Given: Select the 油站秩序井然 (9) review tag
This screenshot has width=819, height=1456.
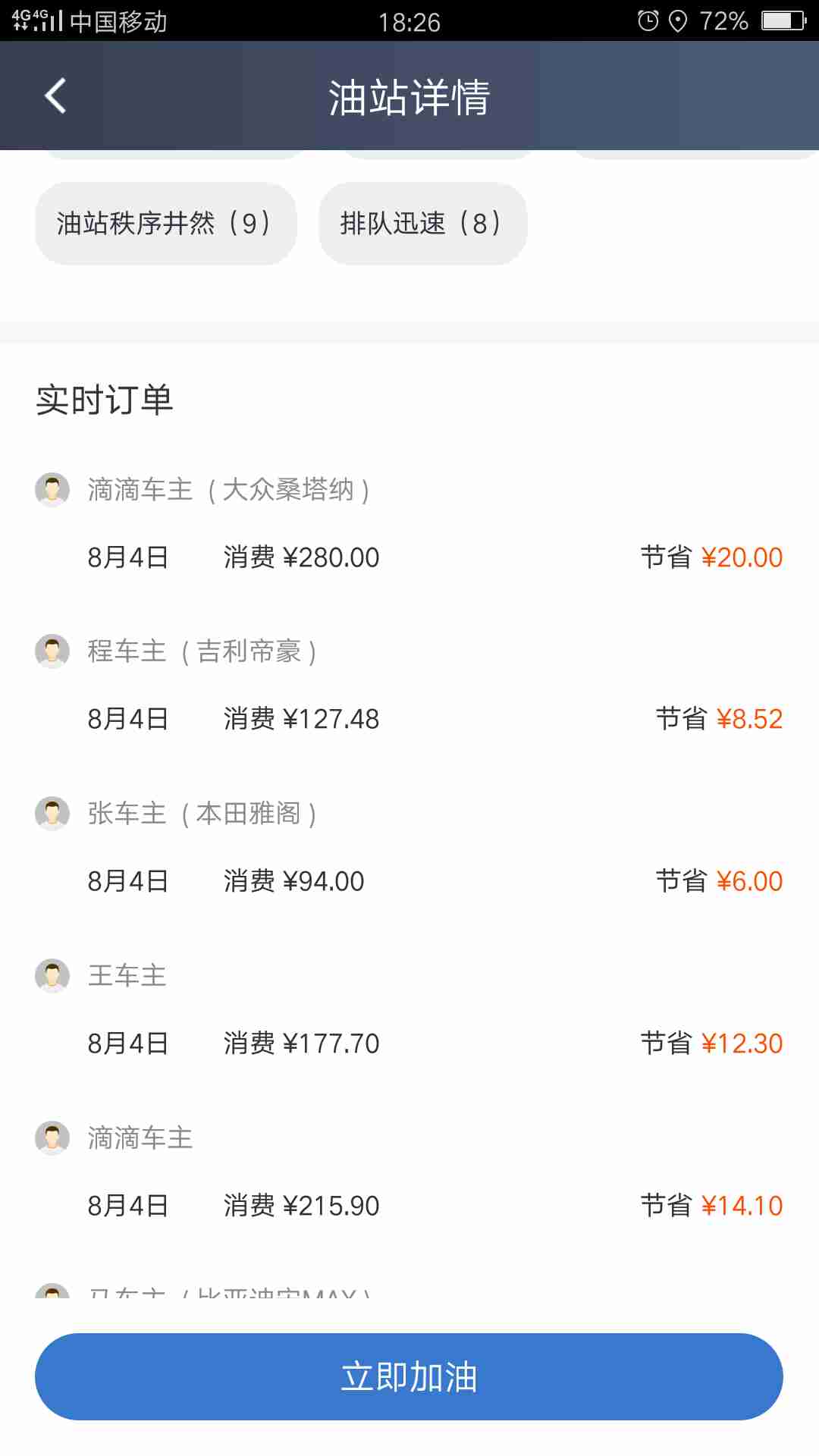Looking at the screenshot, I should (x=165, y=224).
